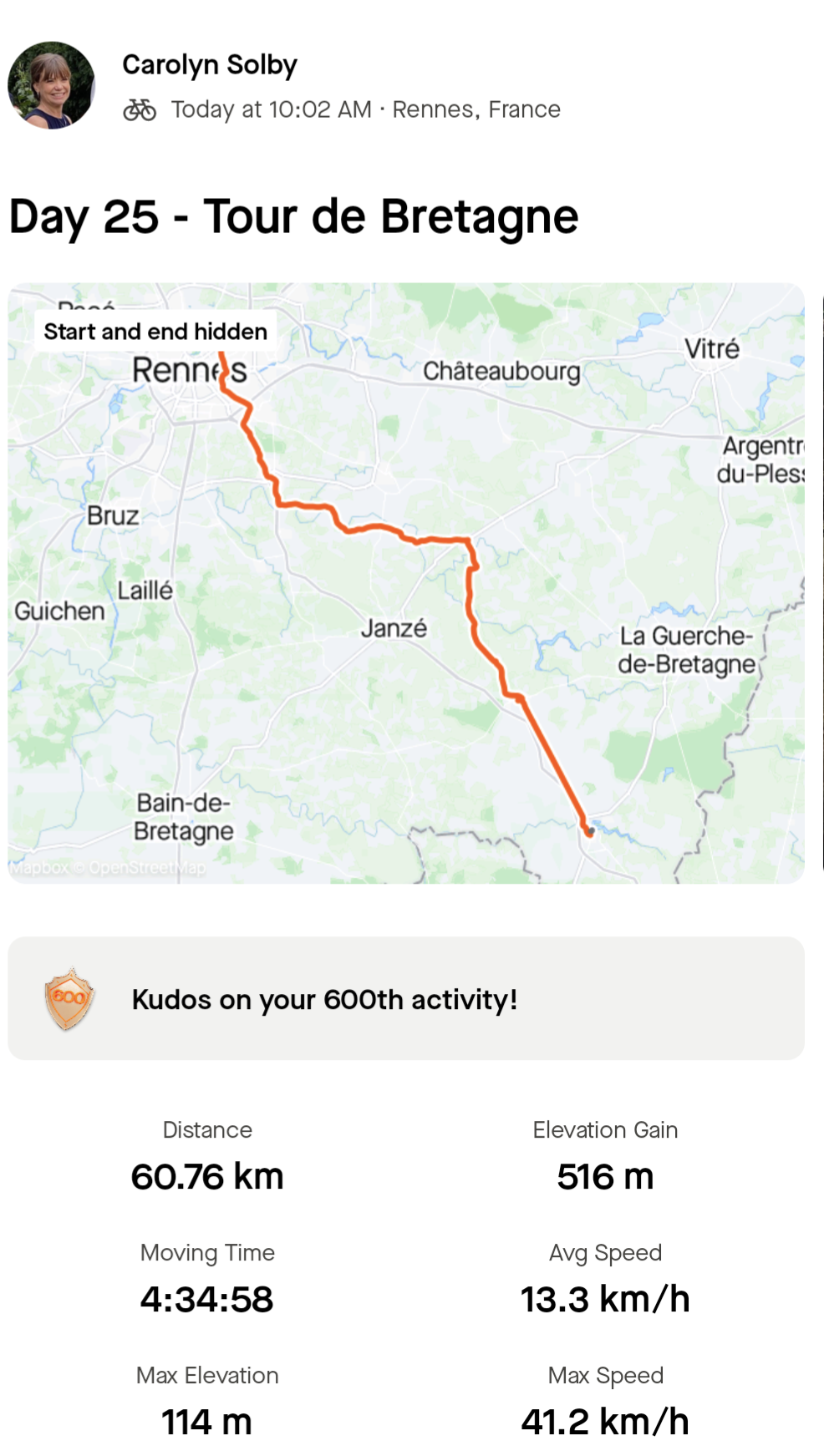Open the Carolyn Solby athlete name
This screenshot has width=824, height=1456.
(209, 64)
